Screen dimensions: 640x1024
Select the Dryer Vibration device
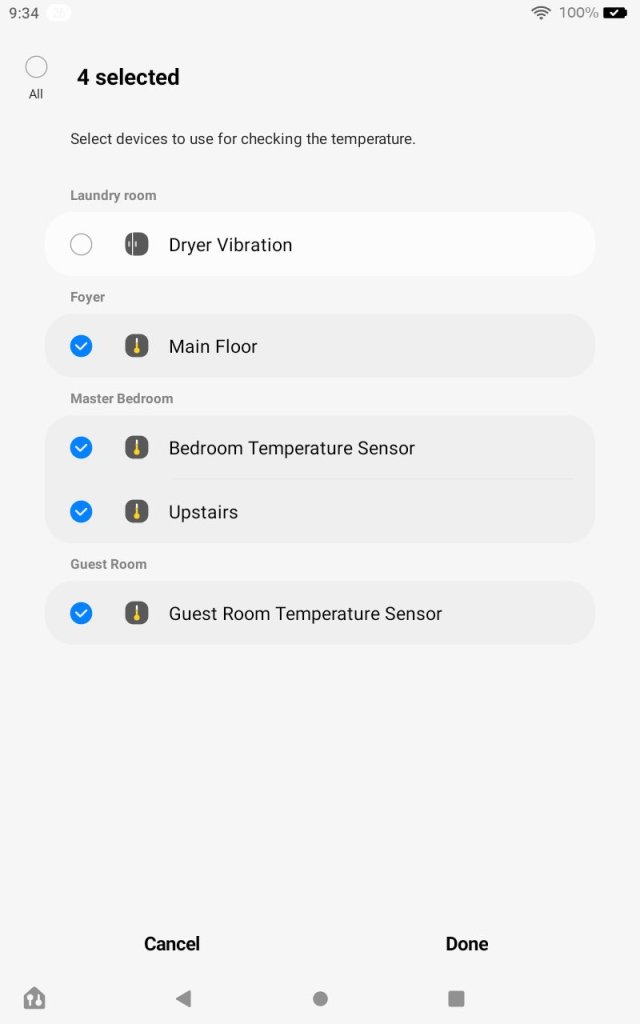pyautogui.click(x=81, y=245)
